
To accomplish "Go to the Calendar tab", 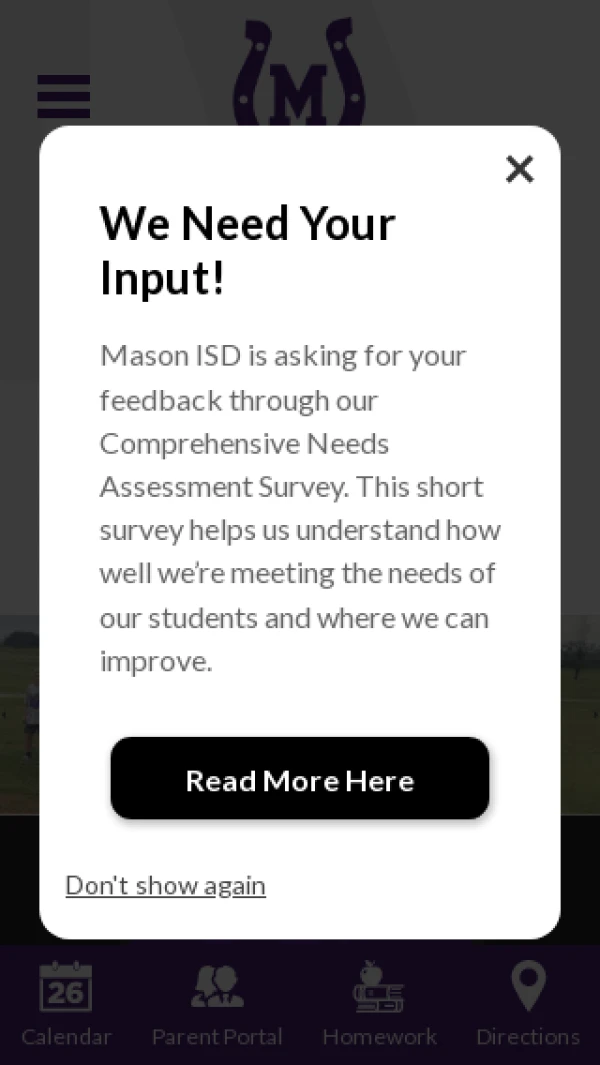I will coord(66,1003).
